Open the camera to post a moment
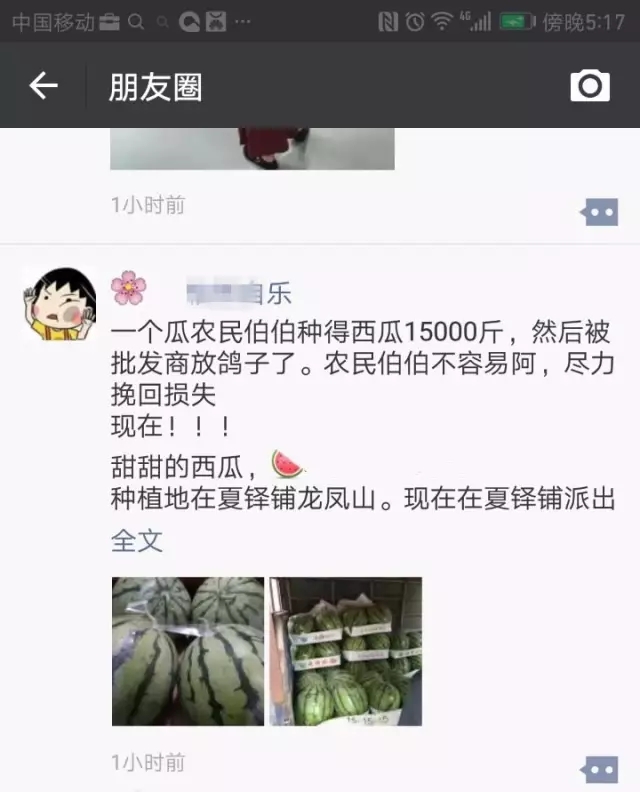 point(590,86)
